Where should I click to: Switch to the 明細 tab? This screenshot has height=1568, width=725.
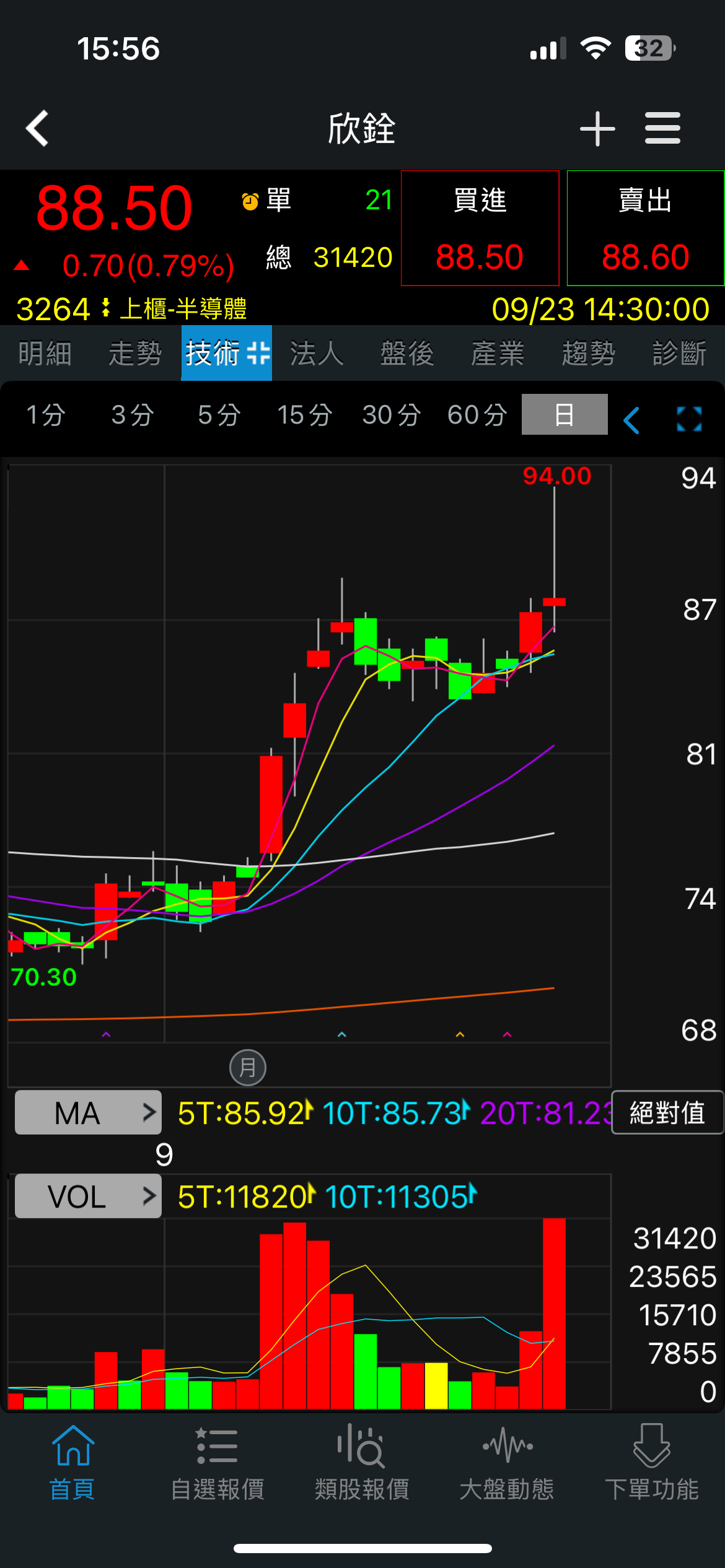click(45, 353)
